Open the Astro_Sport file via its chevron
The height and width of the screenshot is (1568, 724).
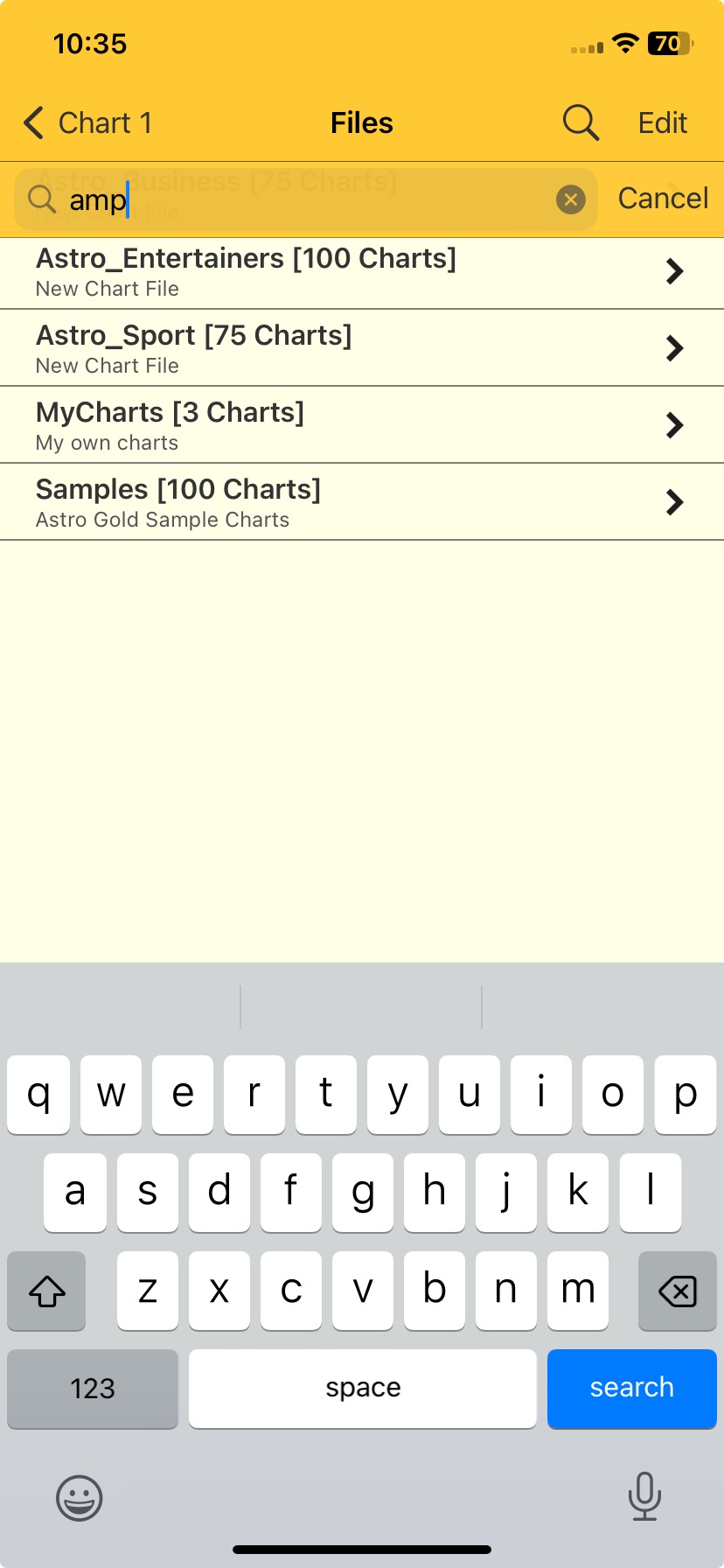673,348
